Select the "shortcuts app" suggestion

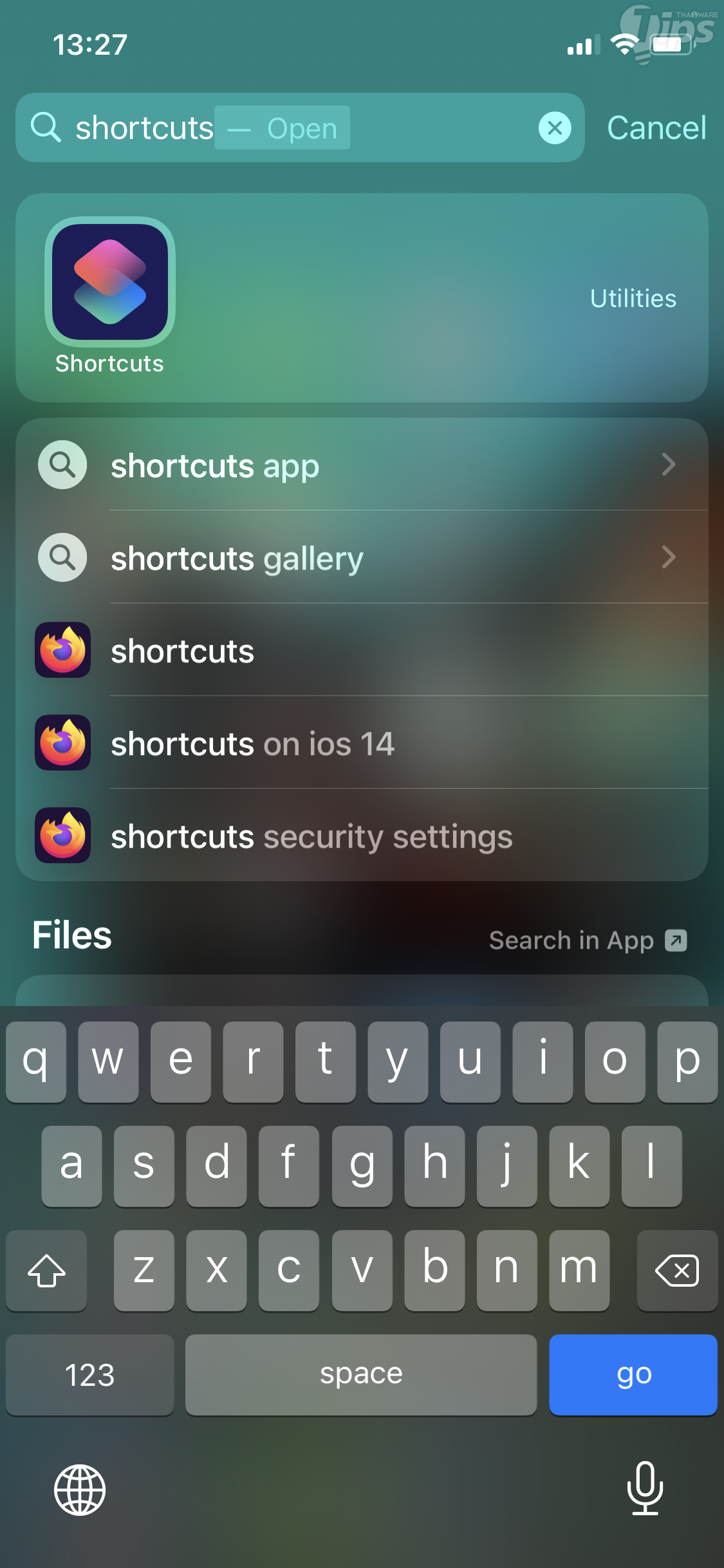tap(360, 465)
